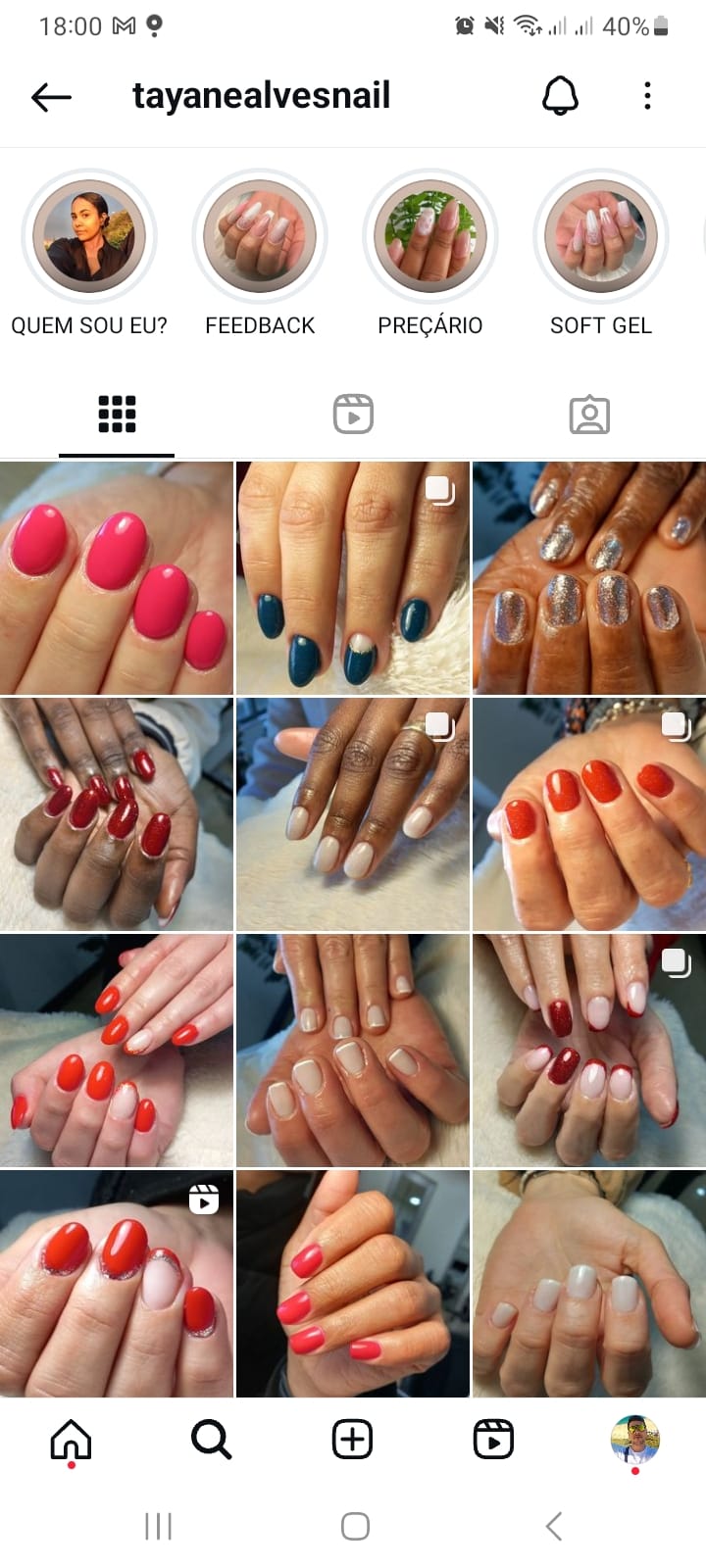This screenshot has height=1568, width=706.
Task: Open the PREÇÁRIO highlight
Action: coord(430,237)
